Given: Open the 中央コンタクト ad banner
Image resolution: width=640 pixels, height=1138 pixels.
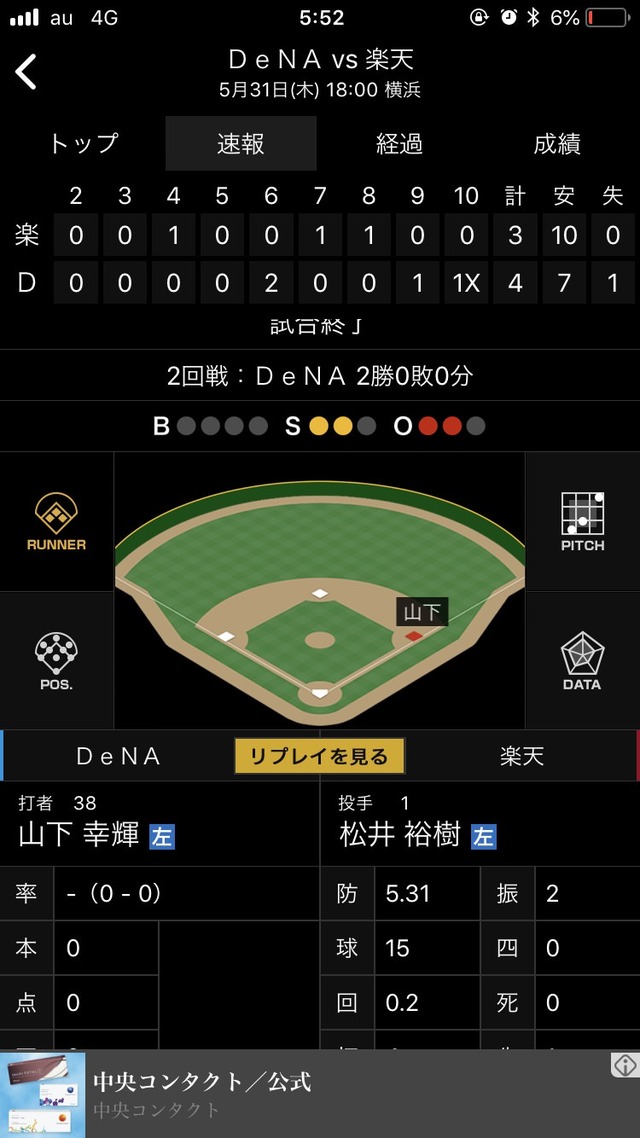Looking at the screenshot, I should 300,1094.
